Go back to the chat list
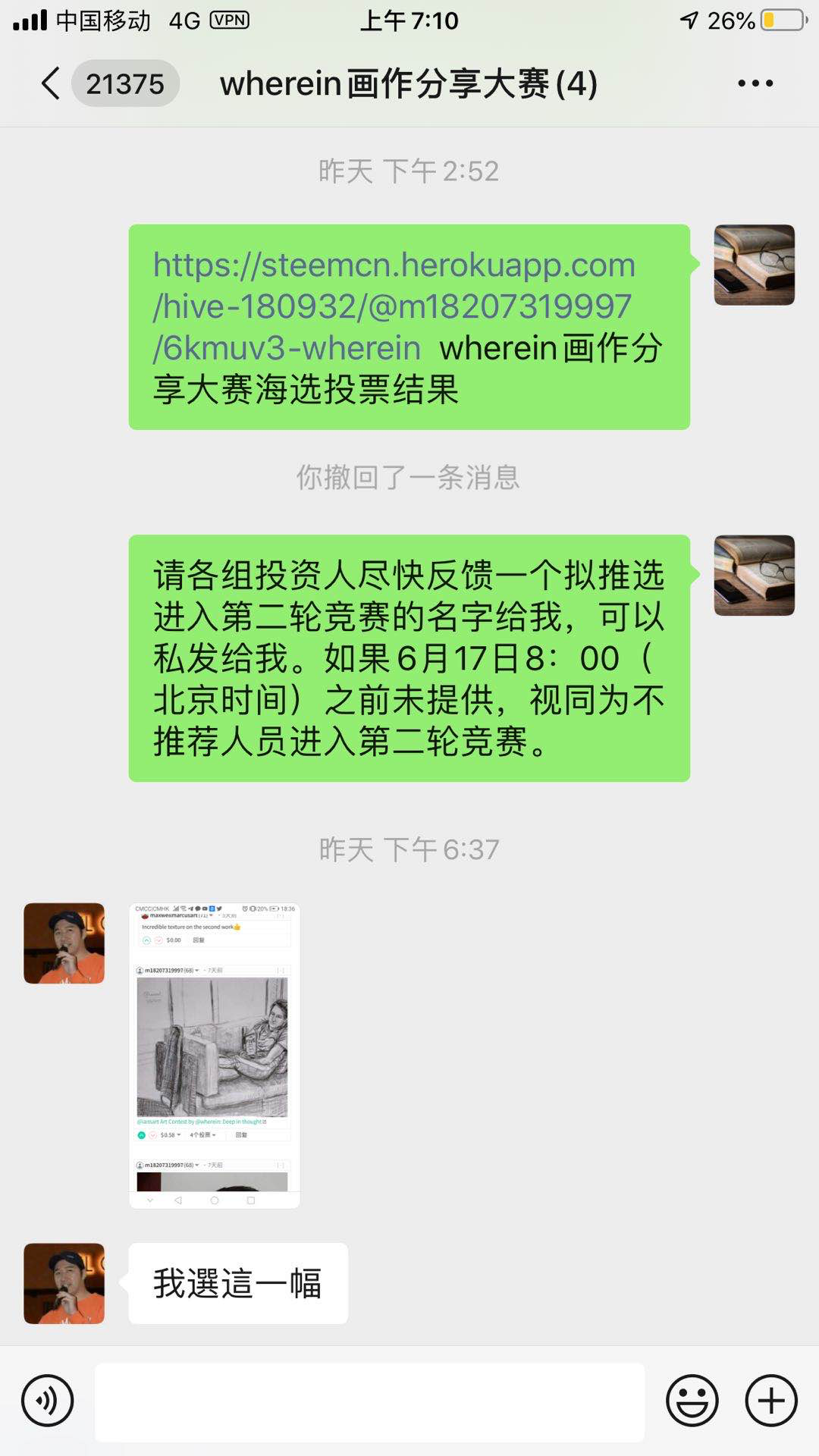This screenshot has height=1456, width=819. pyautogui.click(x=52, y=83)
